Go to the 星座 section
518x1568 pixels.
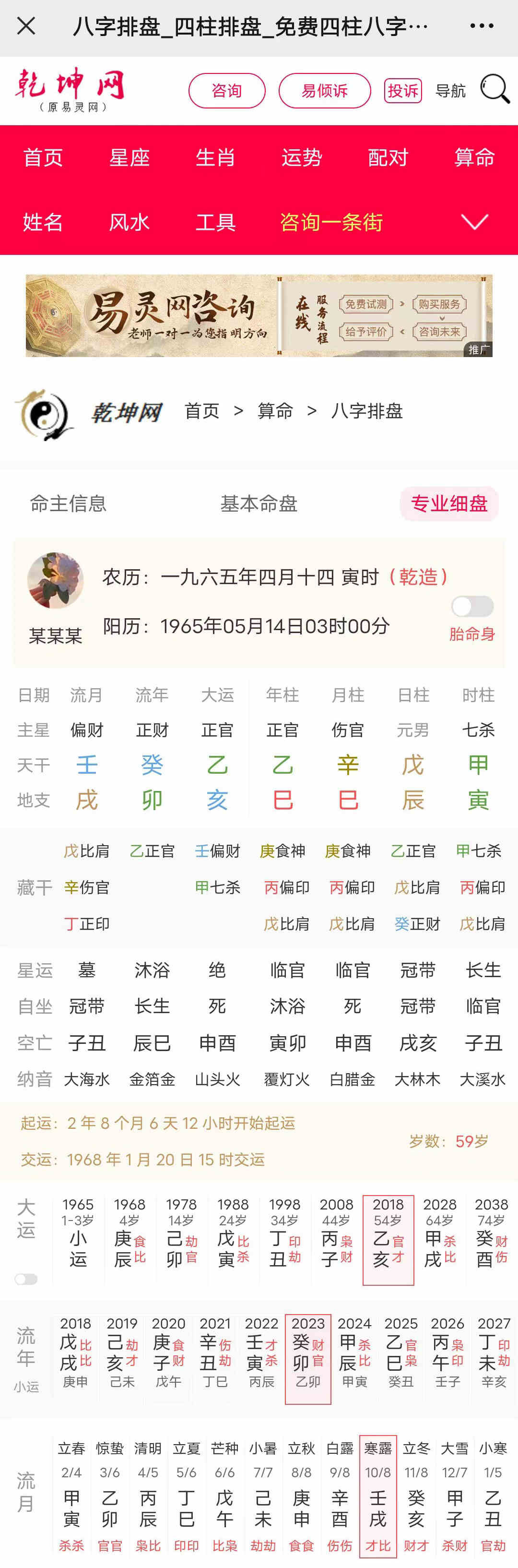[x=129, y=157]
